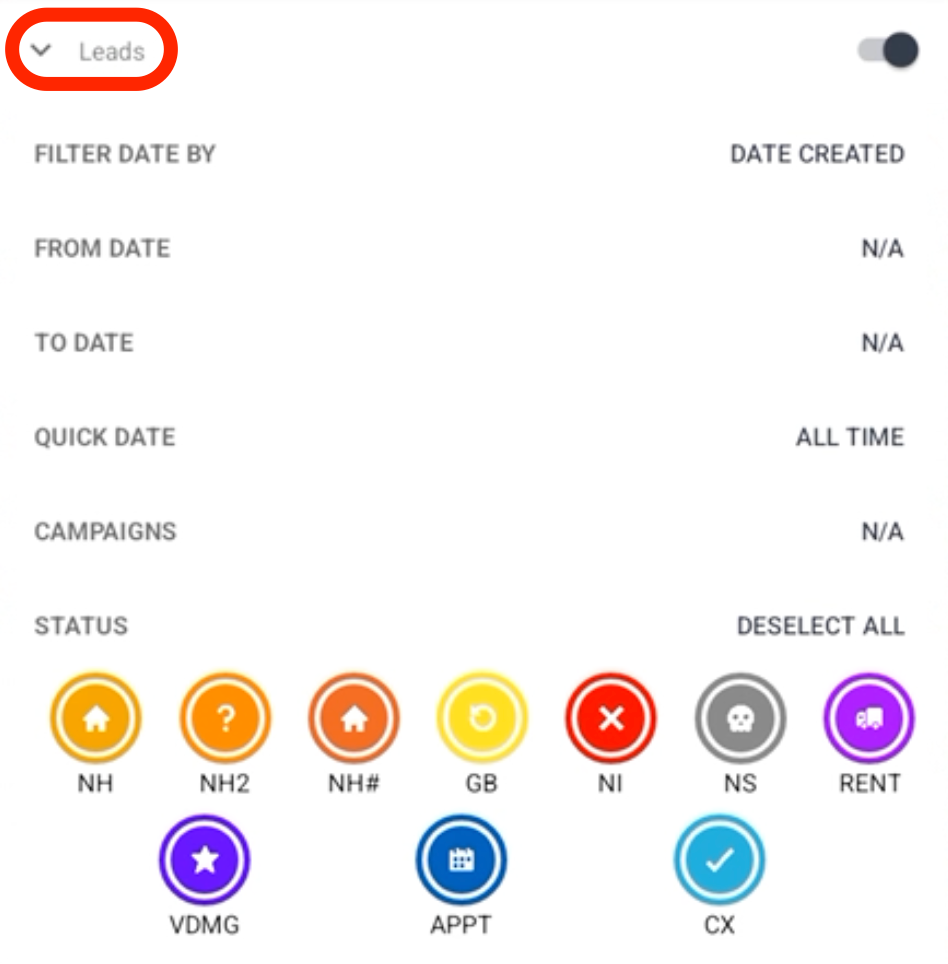Tap Deselect All statuses

pyautogui.click(x=820, y=626)
